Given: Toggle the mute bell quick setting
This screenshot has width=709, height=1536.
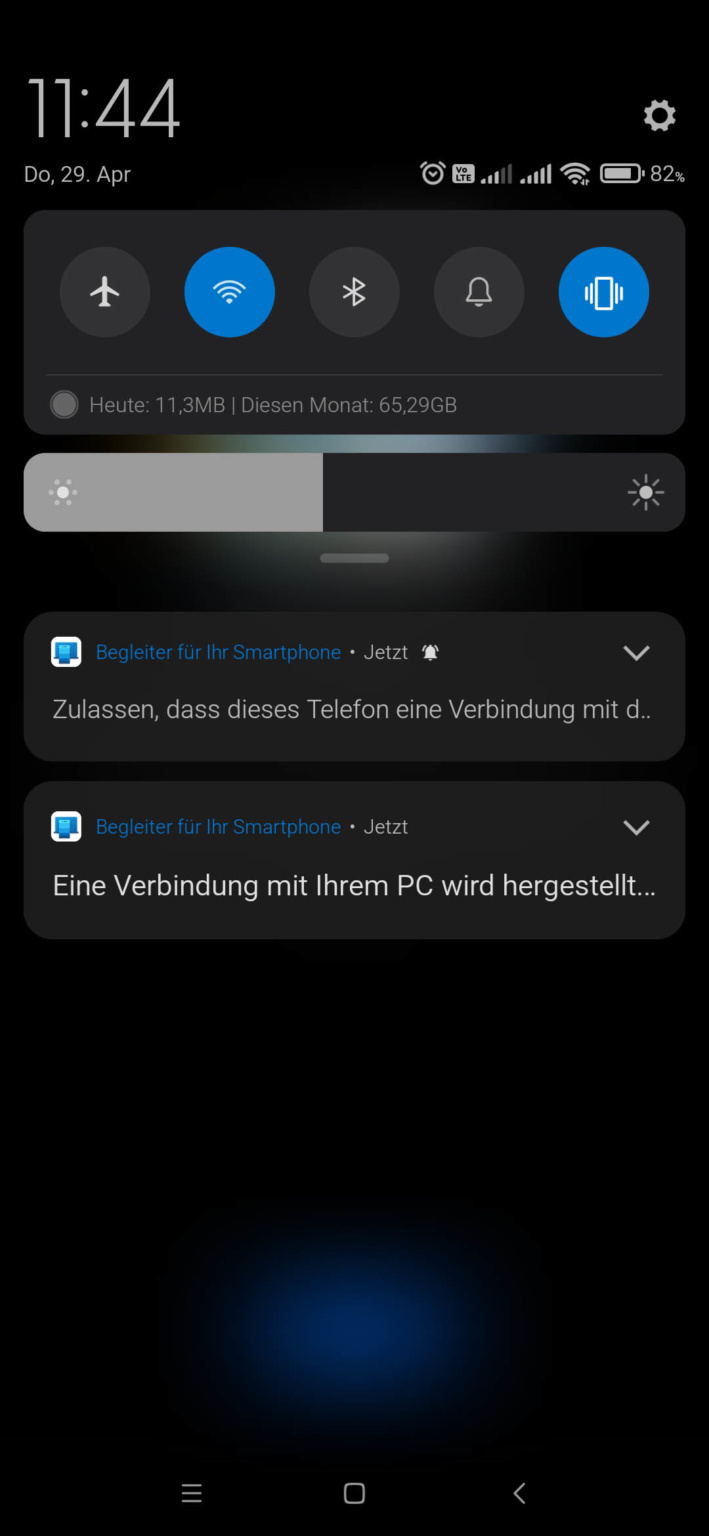Looking at the screenshot, I should [x=479, y=292].
